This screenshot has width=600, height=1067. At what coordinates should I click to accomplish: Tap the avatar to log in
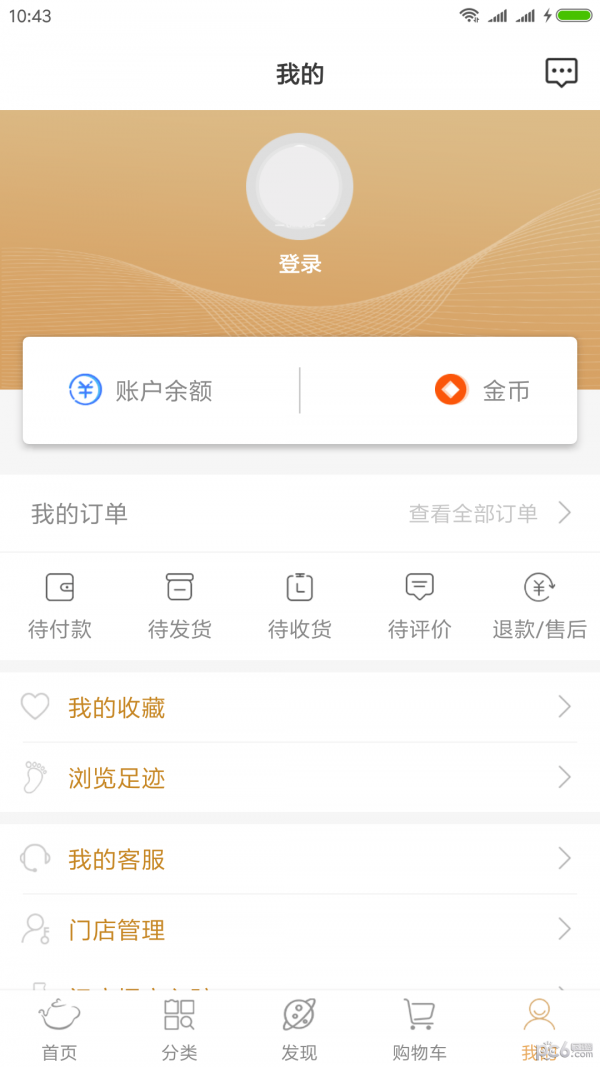(299, 187)
